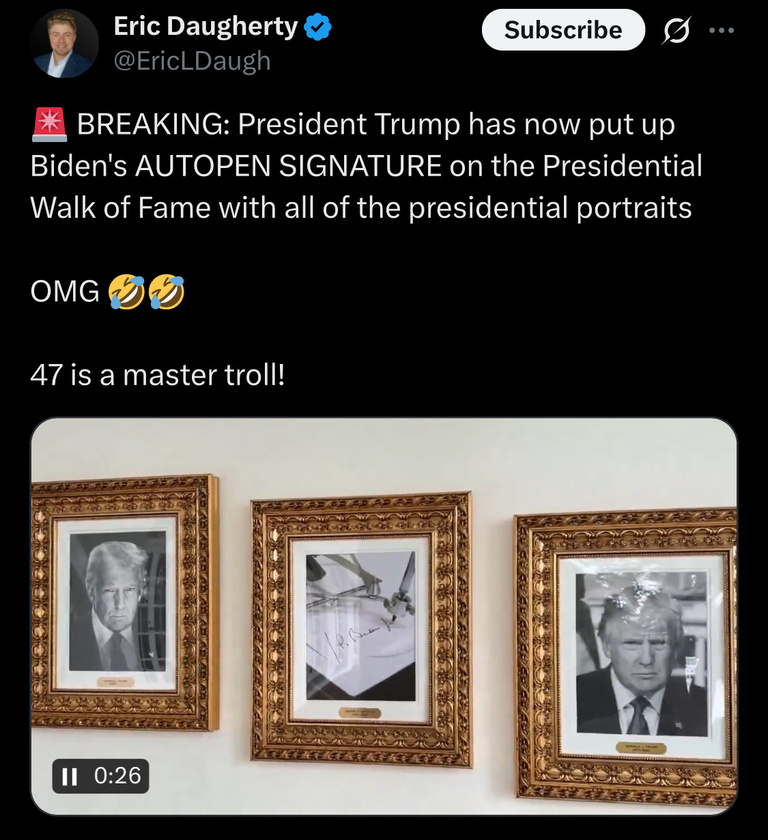Open the Grok icon beside Subscribe
Viewport: 768px width, 840px height.
tap(678, 31)
